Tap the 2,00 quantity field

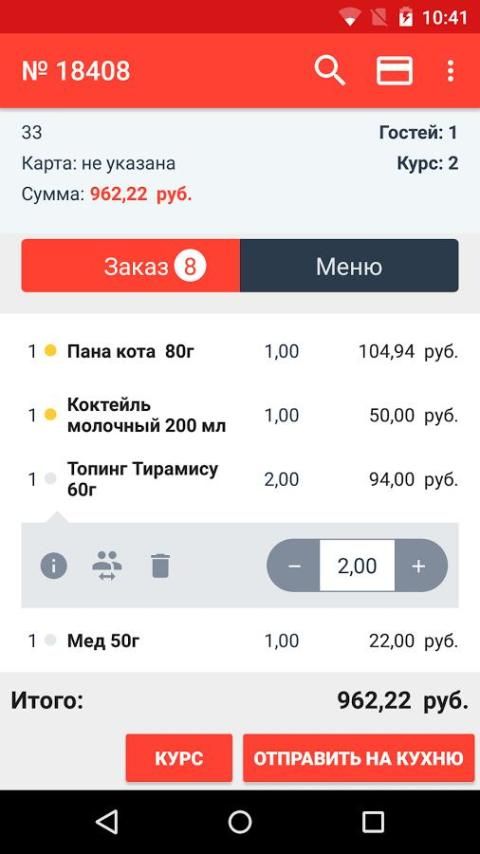pyautogui.click(x=357, y=566)
